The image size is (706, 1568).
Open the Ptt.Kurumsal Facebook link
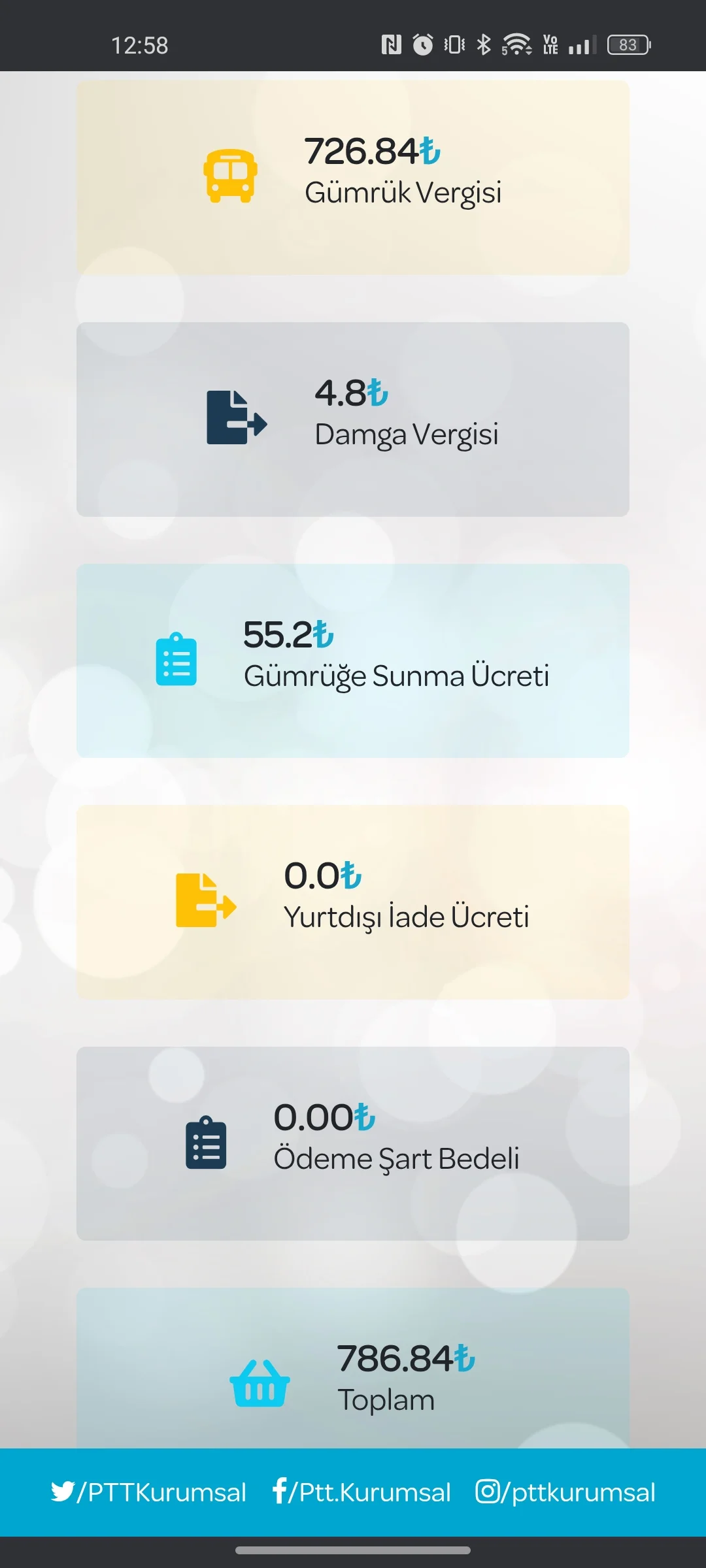point(361,1492)
